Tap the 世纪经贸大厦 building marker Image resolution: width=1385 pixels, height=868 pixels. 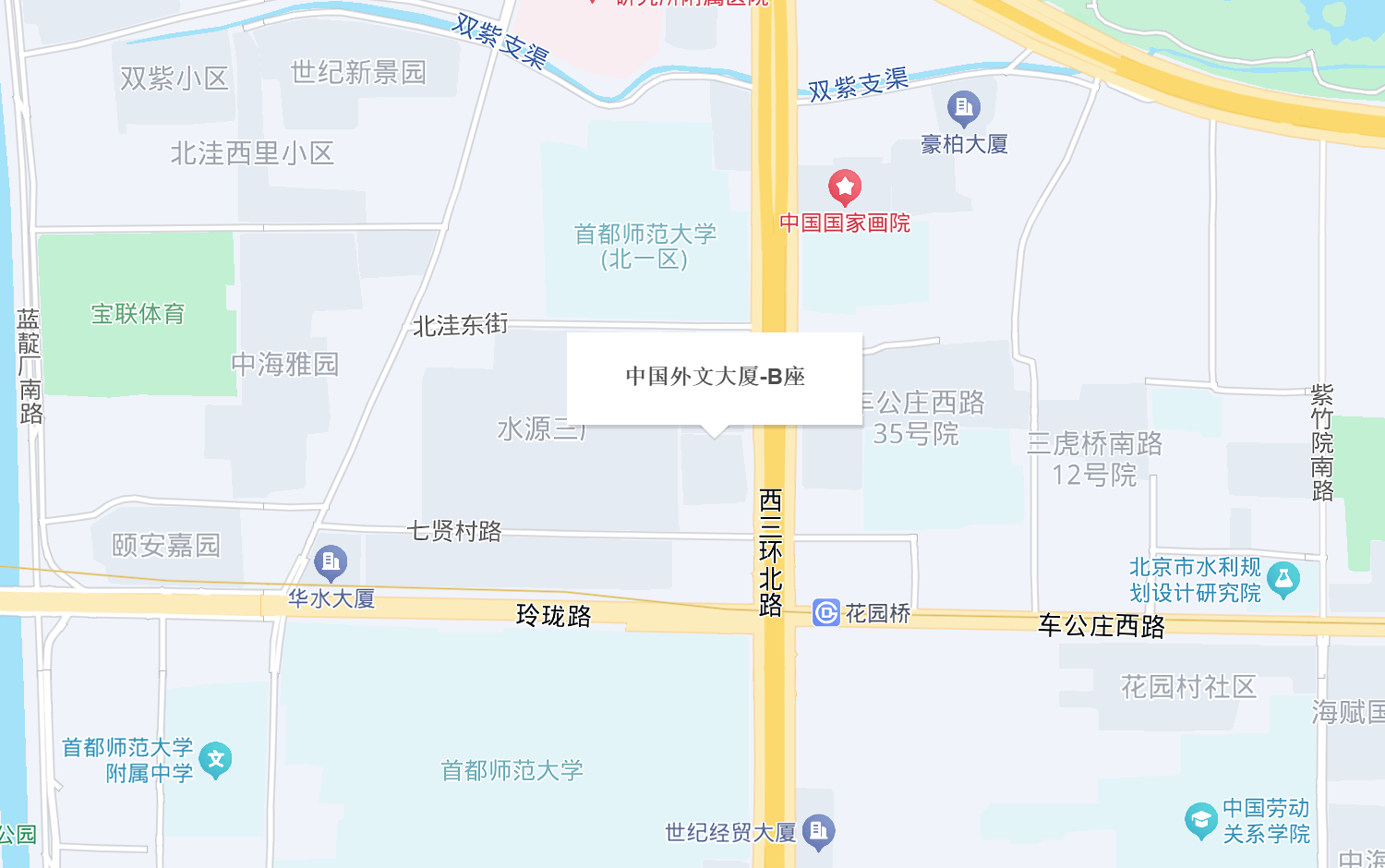pyautogui.click(x=818, y=832)
